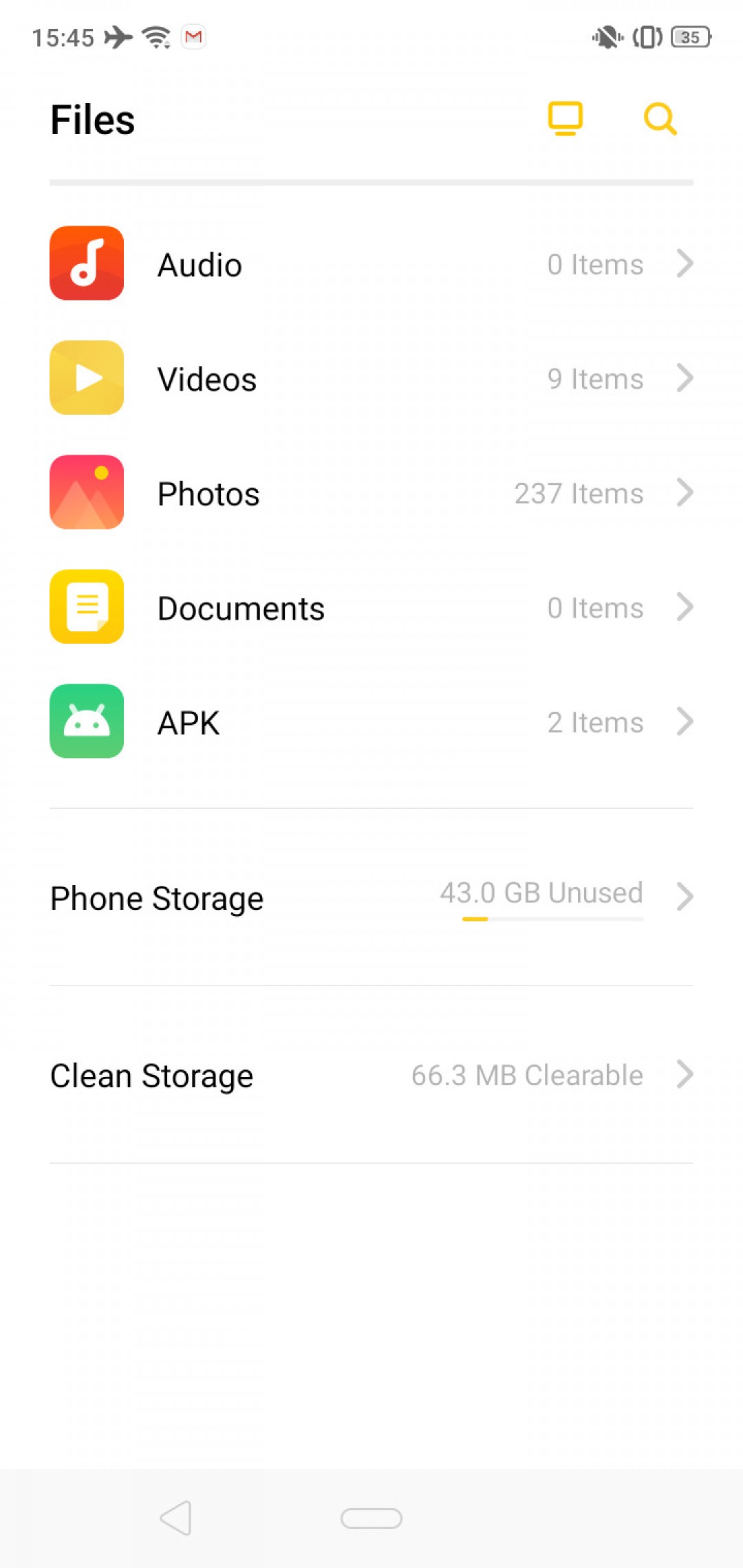Go to Clean Storage
This screenshot has width=743, height=1568.
coord(371,1075)
